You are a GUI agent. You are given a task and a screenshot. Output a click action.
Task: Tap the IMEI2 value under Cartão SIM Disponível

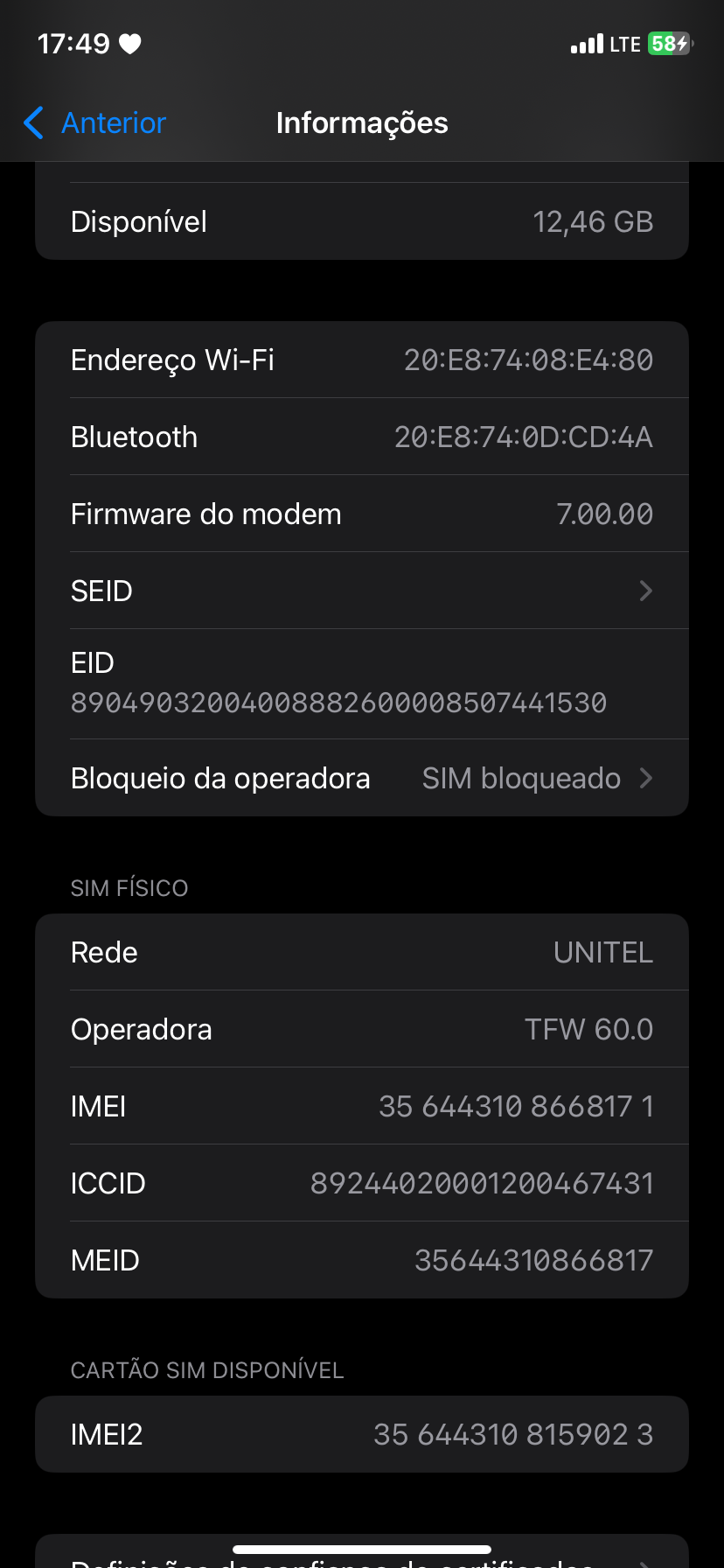(x=515, y=1433)
